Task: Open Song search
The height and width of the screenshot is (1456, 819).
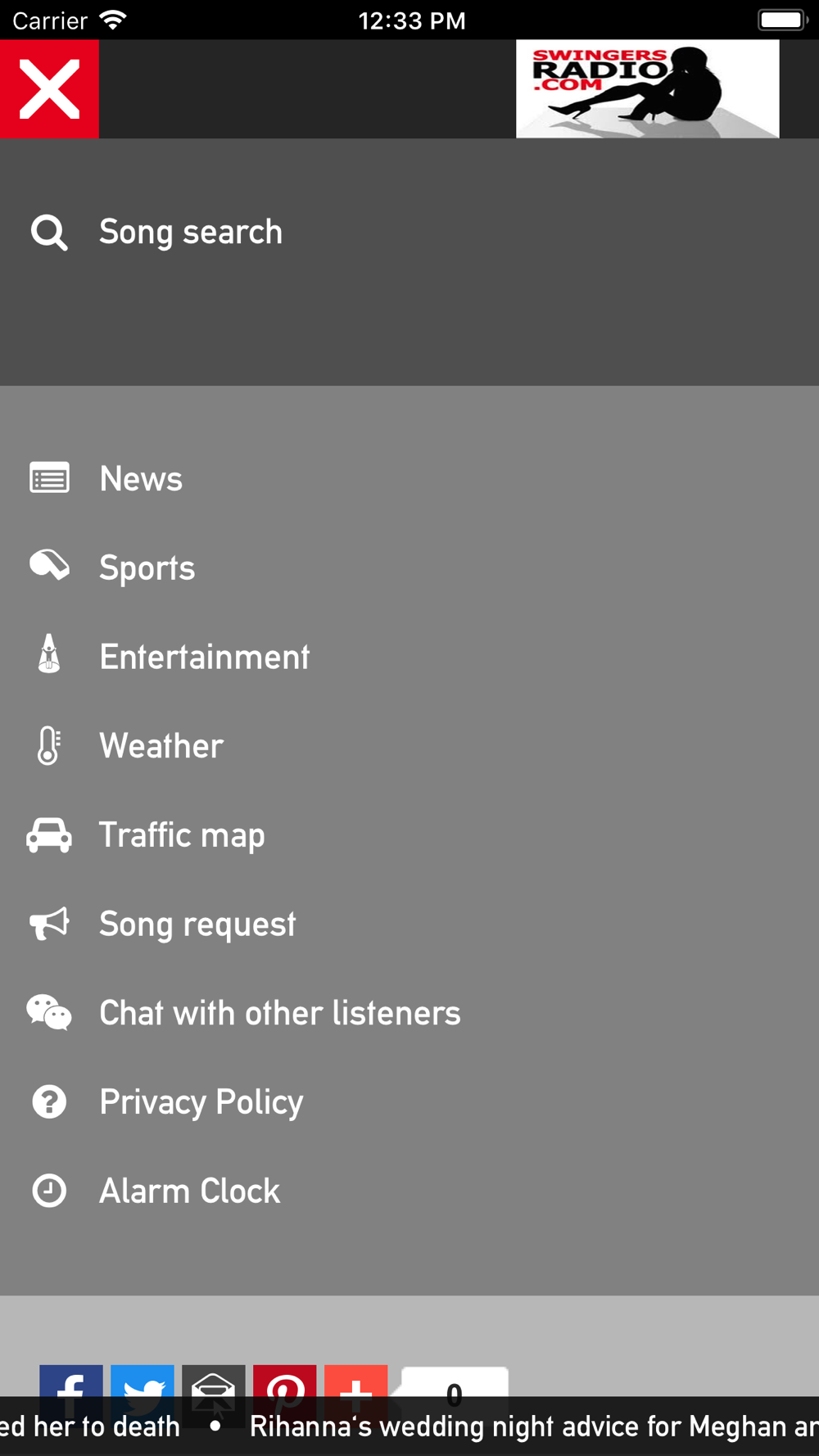Action: [409, 233]
